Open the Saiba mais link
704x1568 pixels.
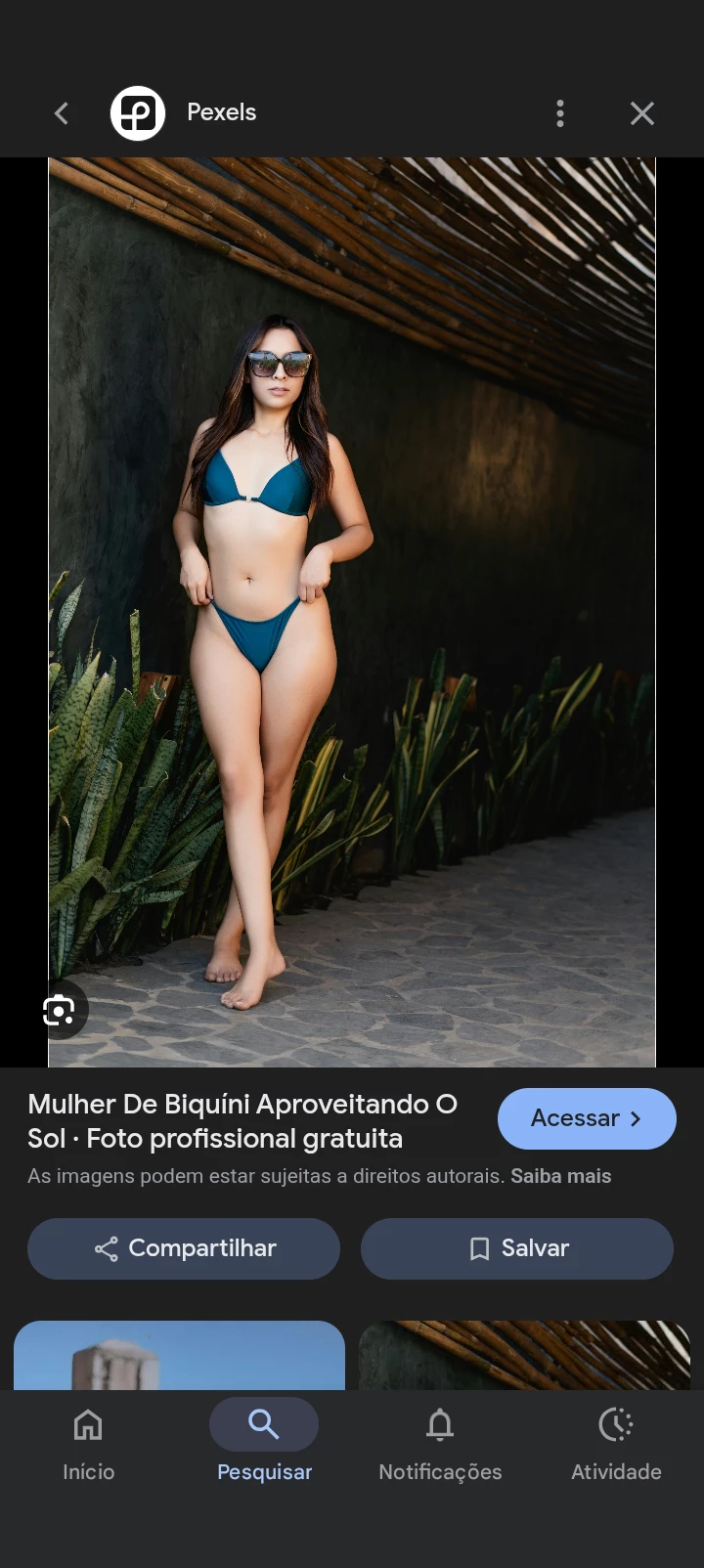coord(561,1176)
